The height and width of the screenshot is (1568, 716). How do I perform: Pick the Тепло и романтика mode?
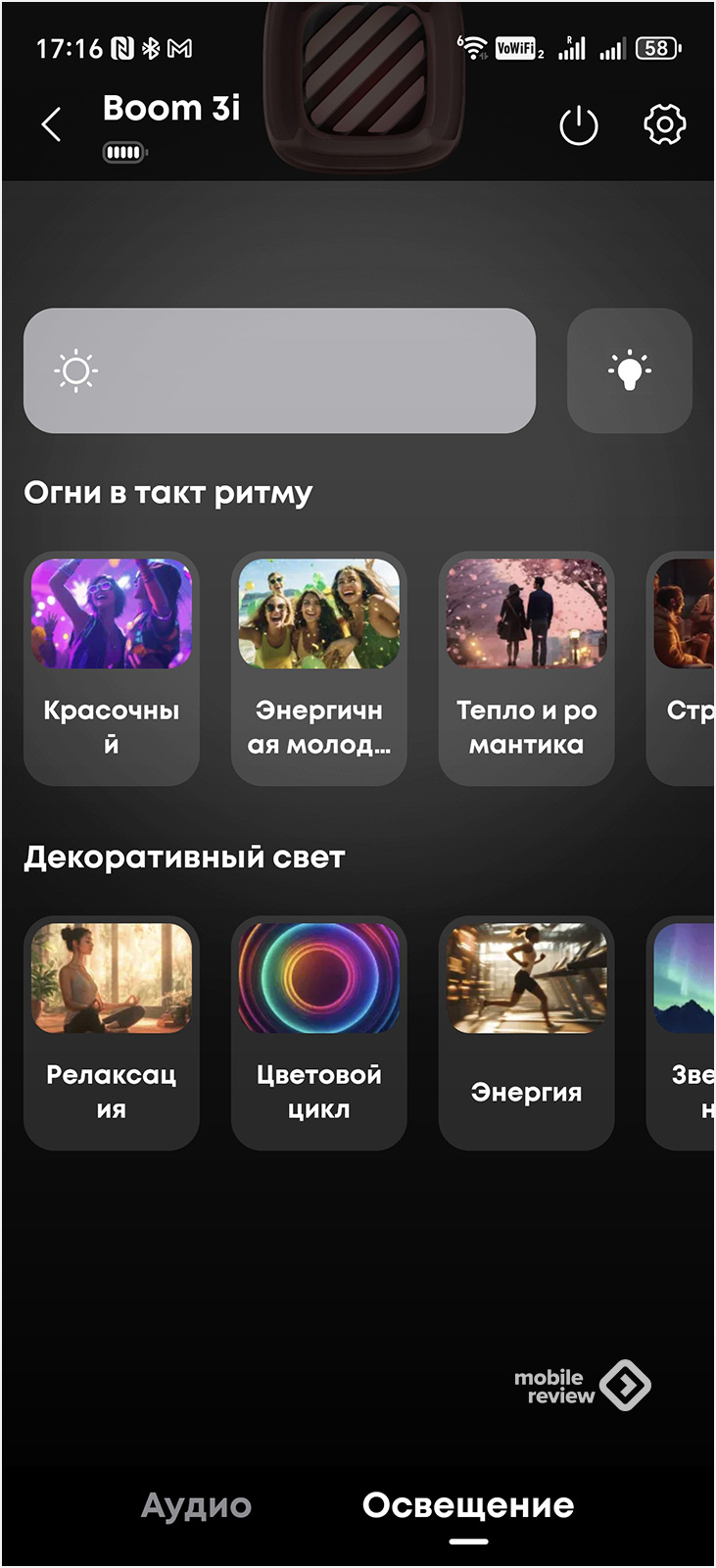point(526,668)
